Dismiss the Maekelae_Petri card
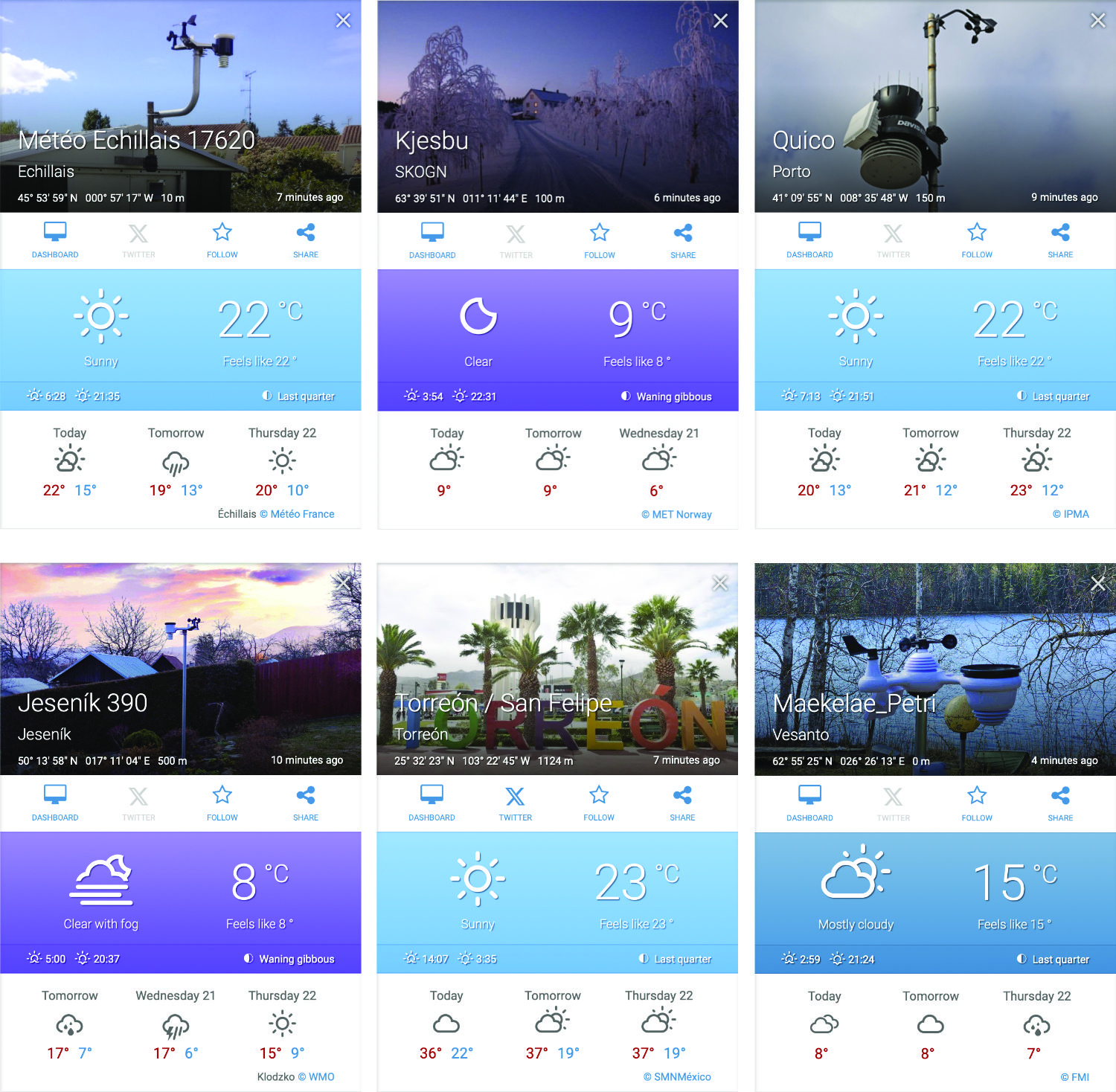 click(x=1097, y=584)
